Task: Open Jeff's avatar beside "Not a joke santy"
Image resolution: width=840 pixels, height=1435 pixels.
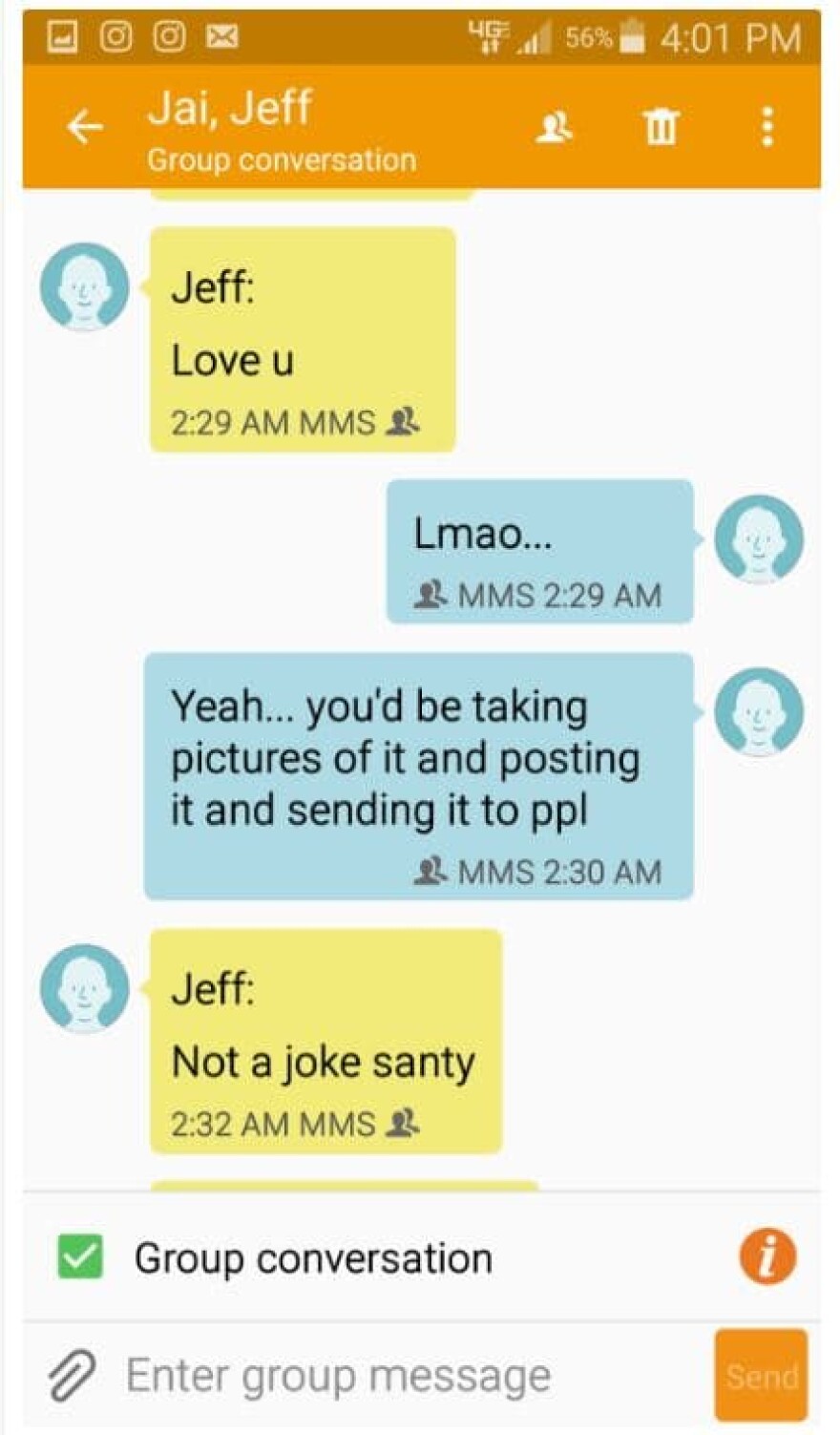Action: click(x=84, y=988)
